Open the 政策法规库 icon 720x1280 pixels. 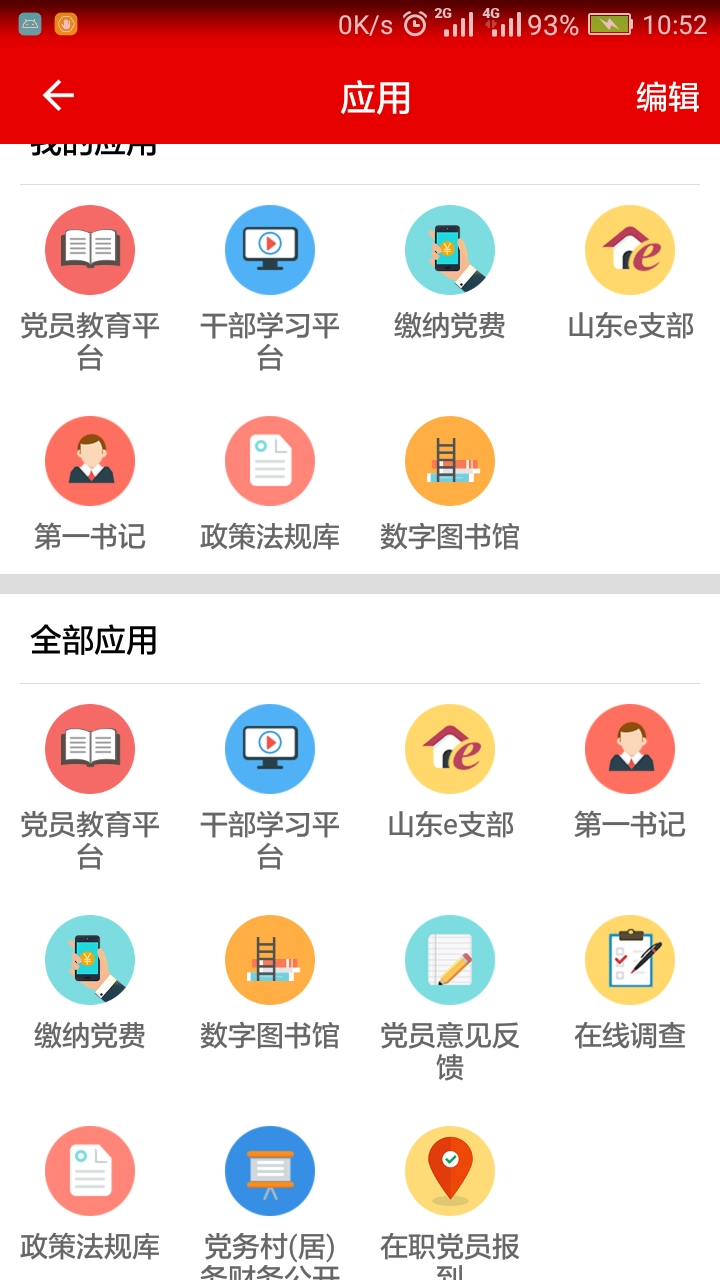(x=270, y=460)
